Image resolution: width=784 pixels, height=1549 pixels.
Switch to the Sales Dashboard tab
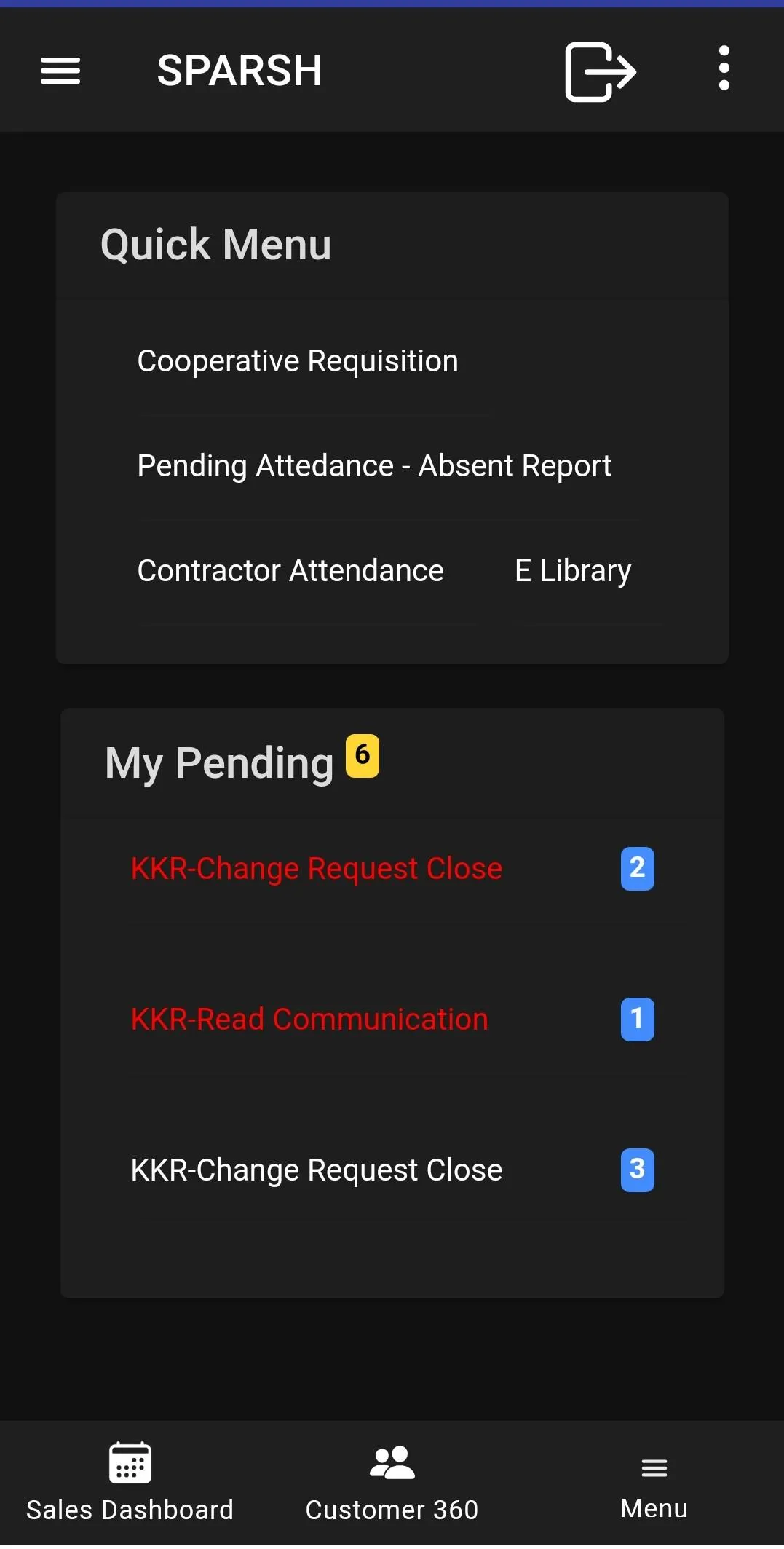[130, 1483]
